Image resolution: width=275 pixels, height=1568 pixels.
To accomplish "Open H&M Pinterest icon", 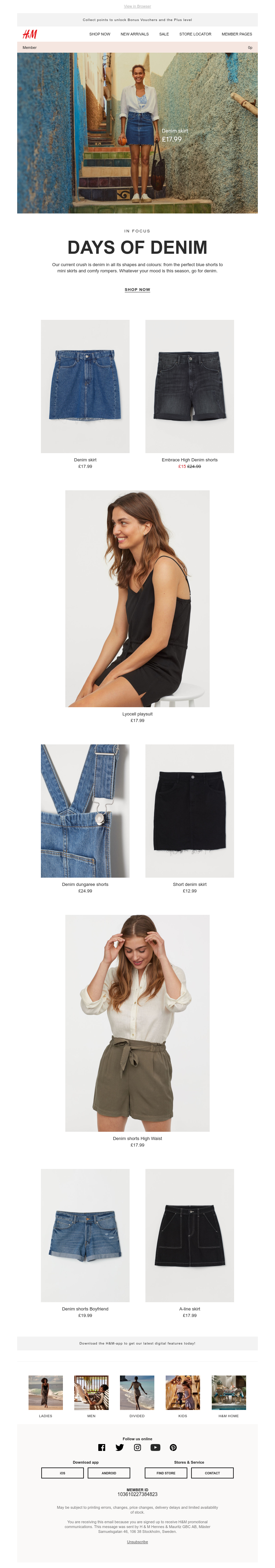I will (x=173, y=1447).
